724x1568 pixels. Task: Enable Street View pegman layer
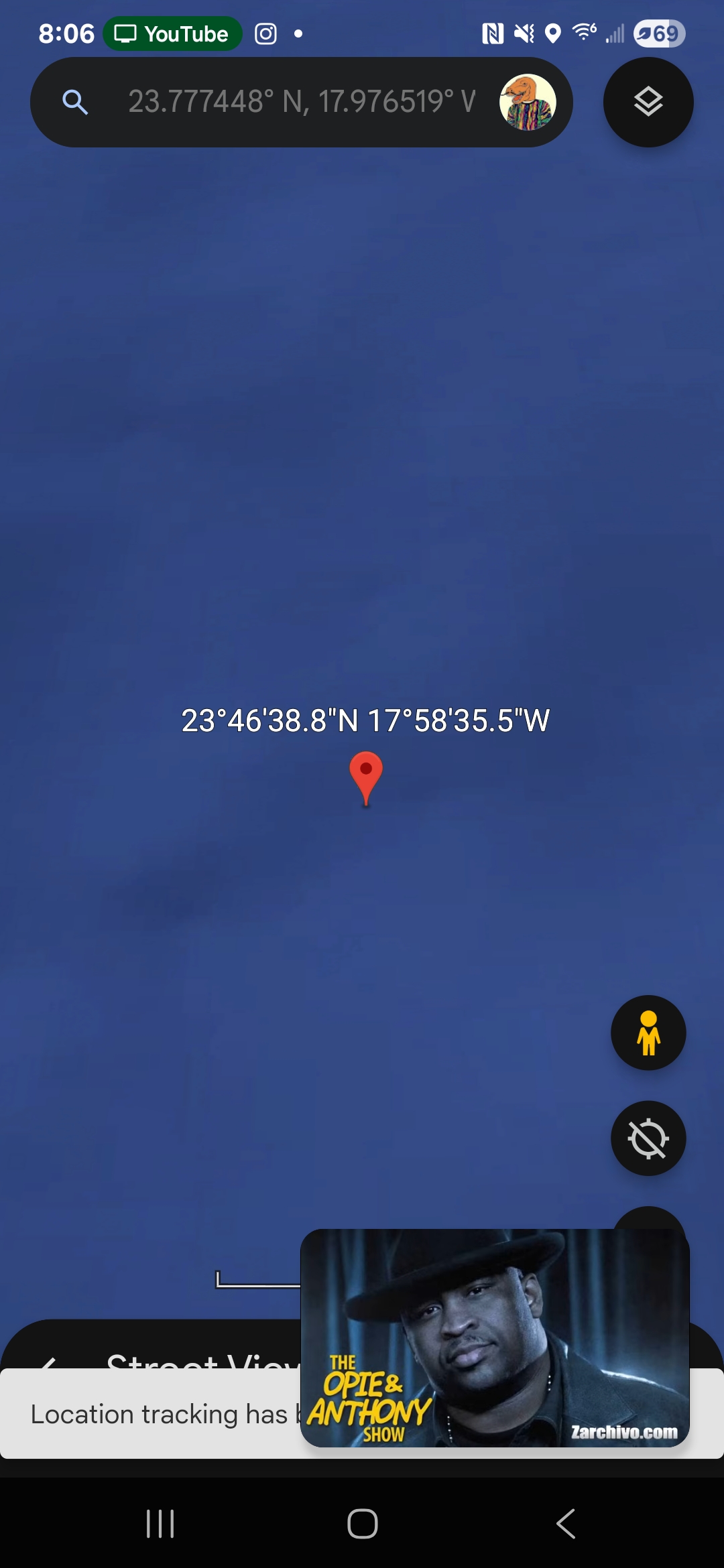click(648, 1033)
